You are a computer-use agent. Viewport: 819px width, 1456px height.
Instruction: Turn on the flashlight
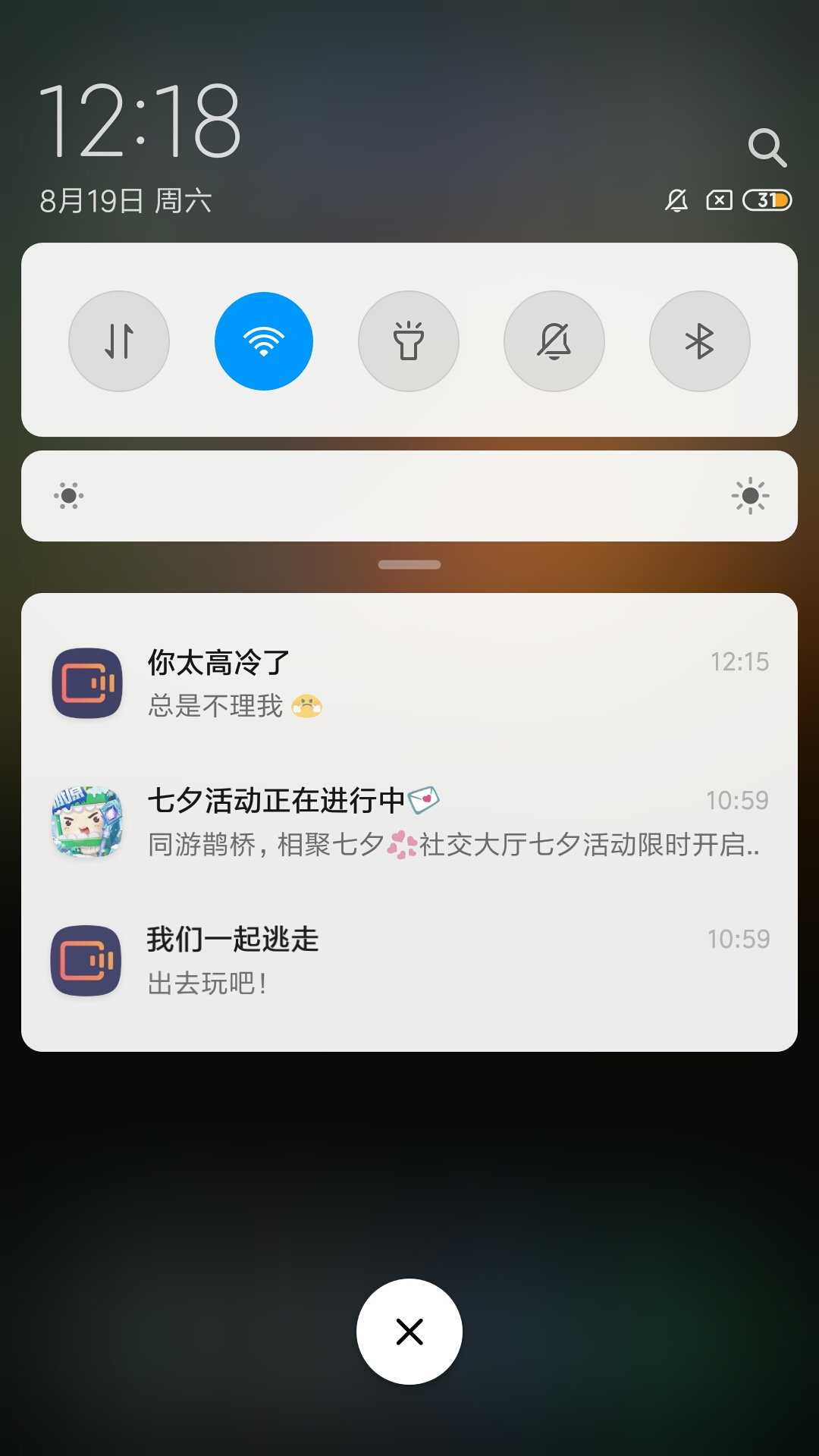[x=409, y=341]
